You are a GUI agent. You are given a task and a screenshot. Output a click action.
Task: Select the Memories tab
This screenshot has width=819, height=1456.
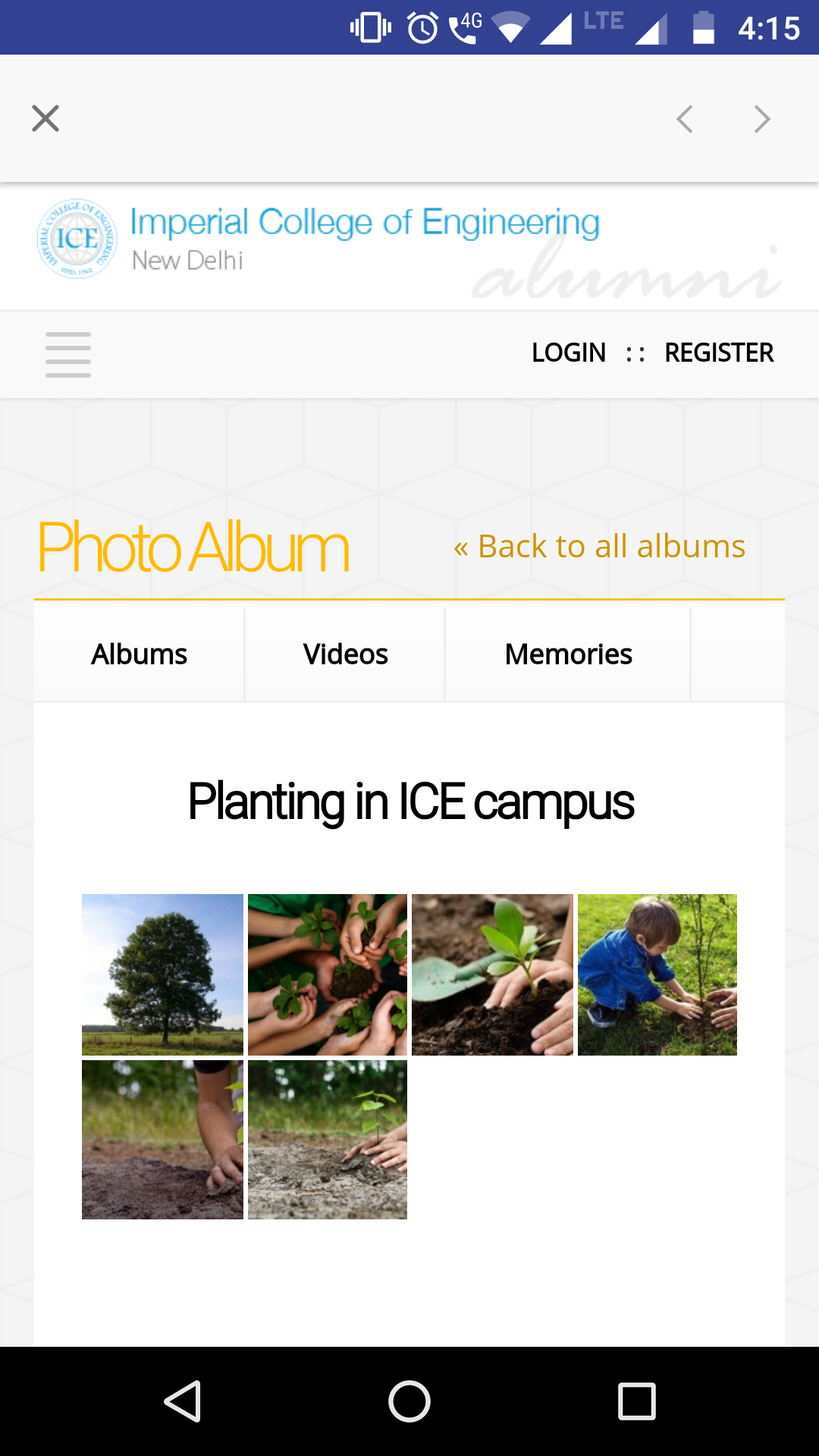(x=568, y=654)
